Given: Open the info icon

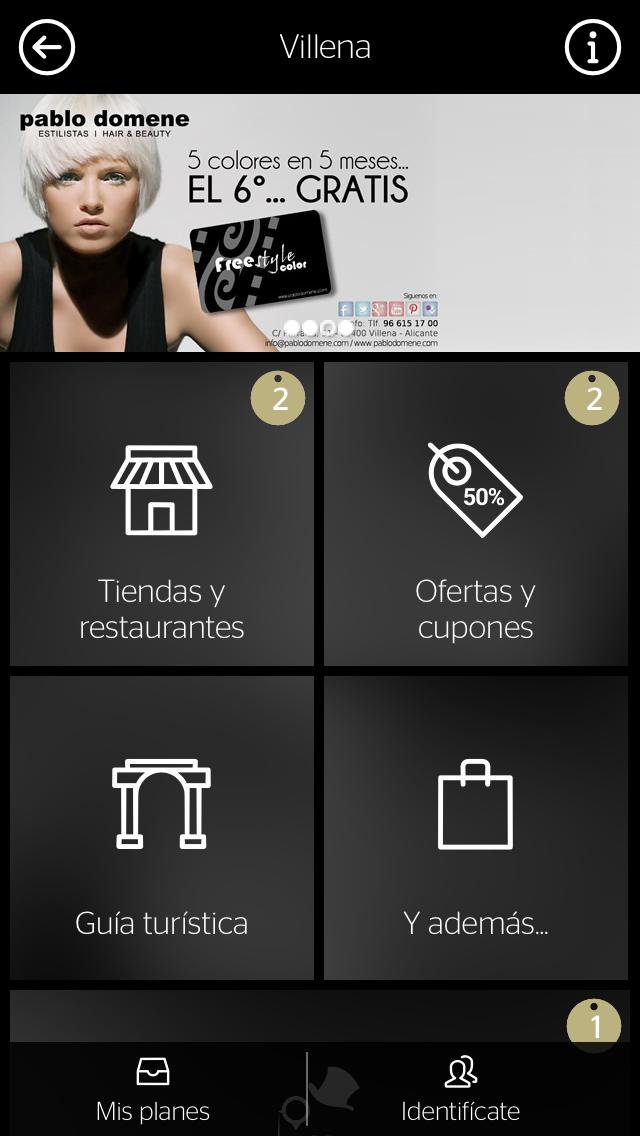Looking at the screenshot, I should pos(592,47).
